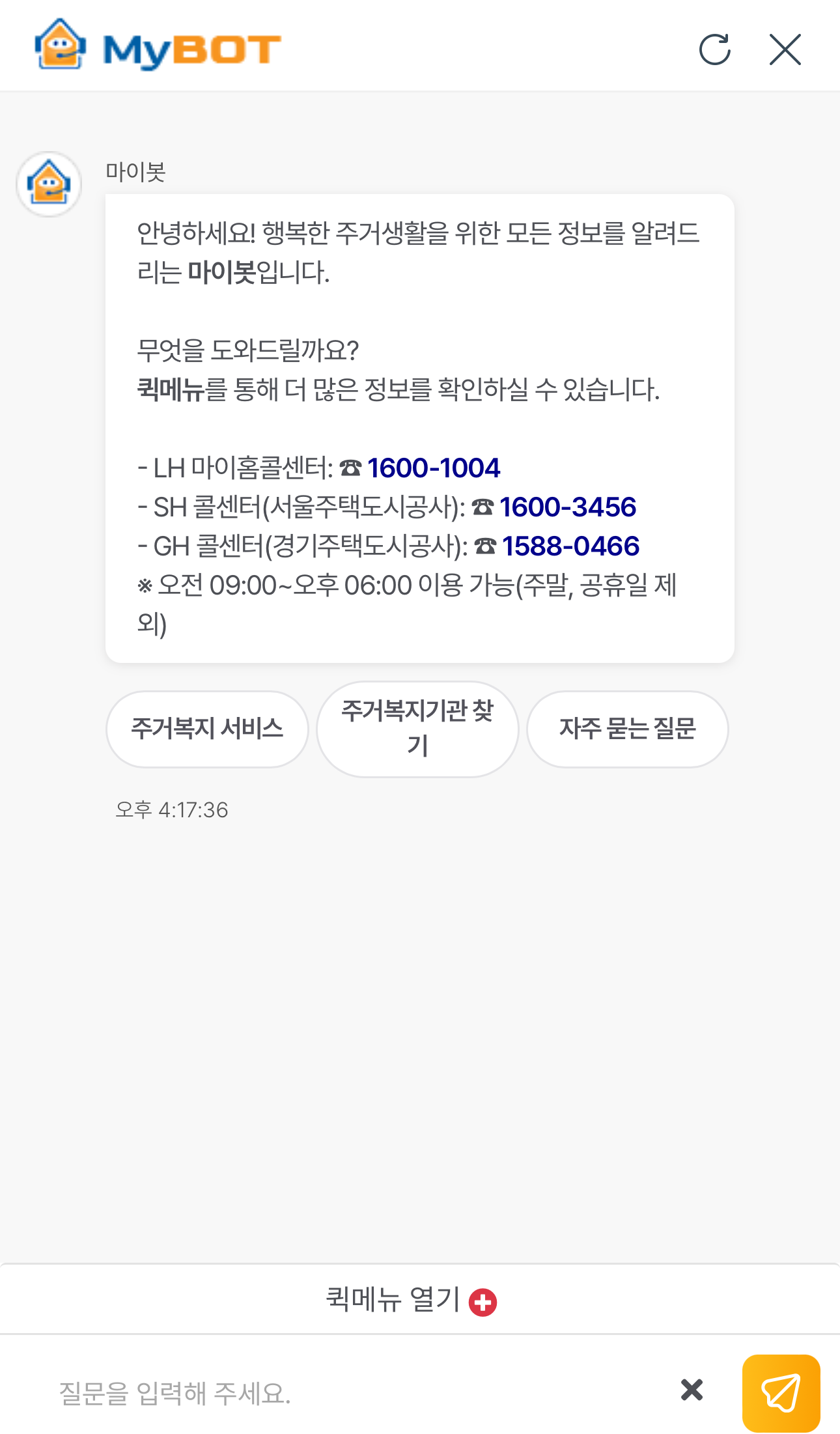Send the message with the paper plane
Viewport: 840px width, 1434px height.
[x=781, y=1393]
